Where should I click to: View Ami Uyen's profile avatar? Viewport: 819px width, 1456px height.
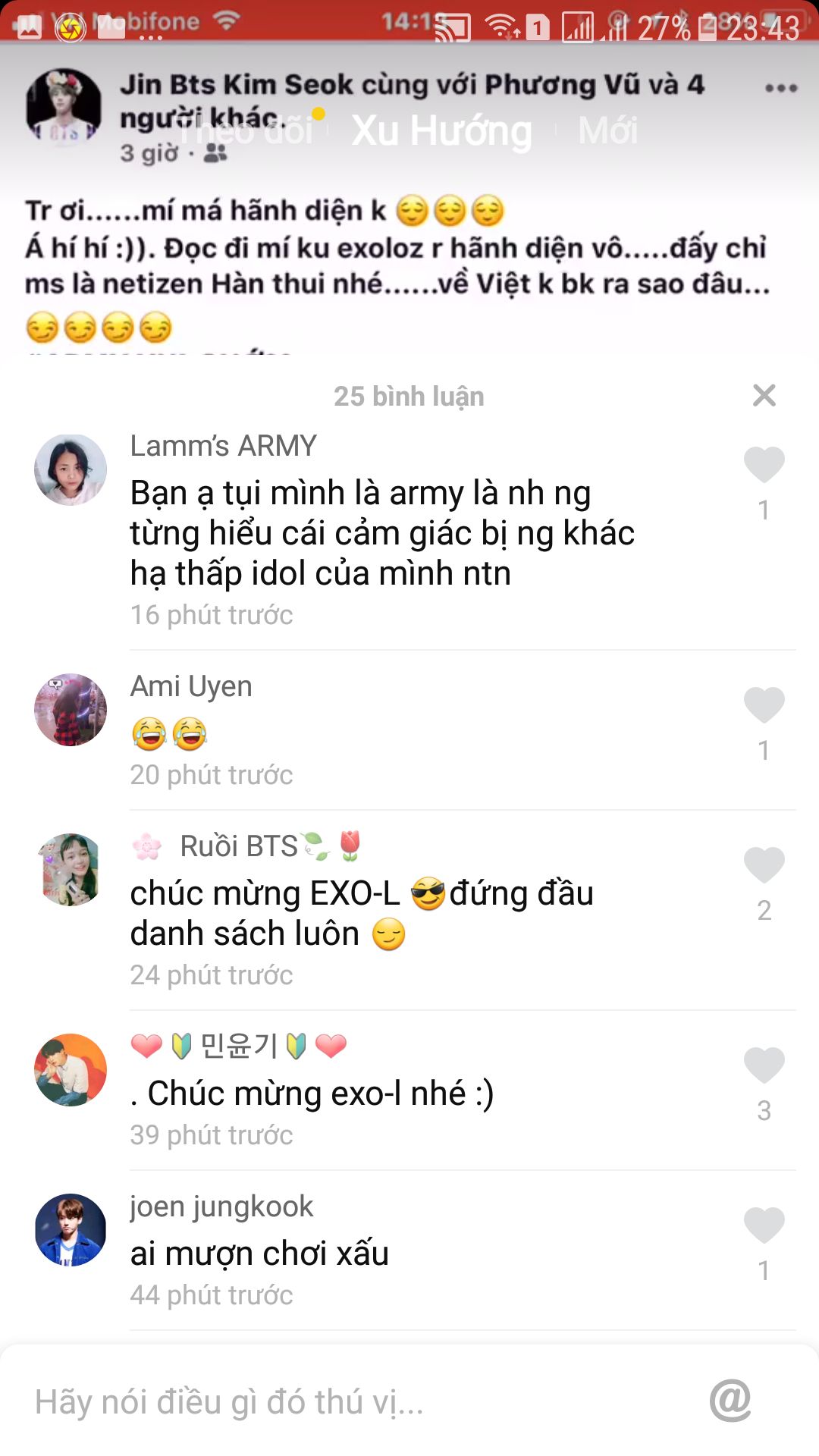[x=71, y=710]
